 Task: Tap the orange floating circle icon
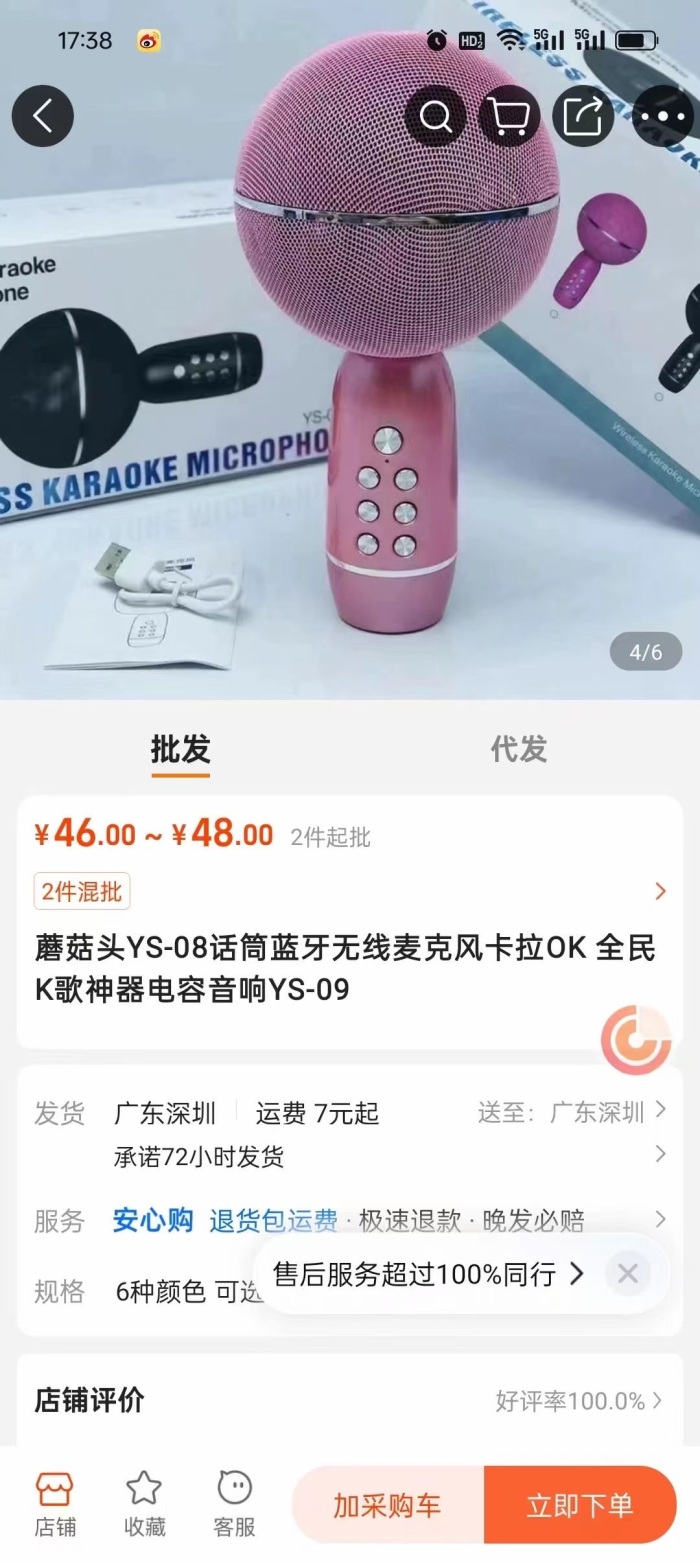[636, 1039]
